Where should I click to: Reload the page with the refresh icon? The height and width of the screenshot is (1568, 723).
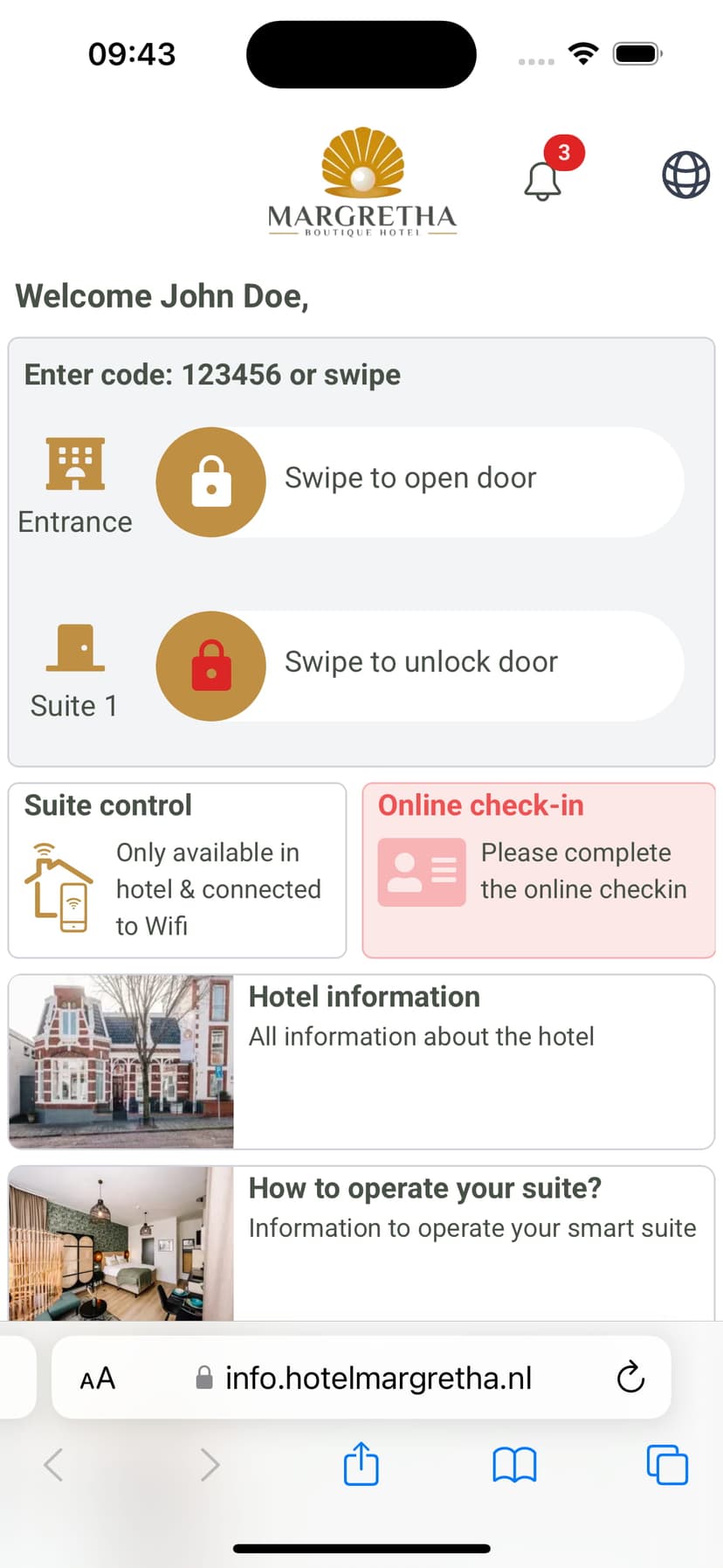(631, 1378)
